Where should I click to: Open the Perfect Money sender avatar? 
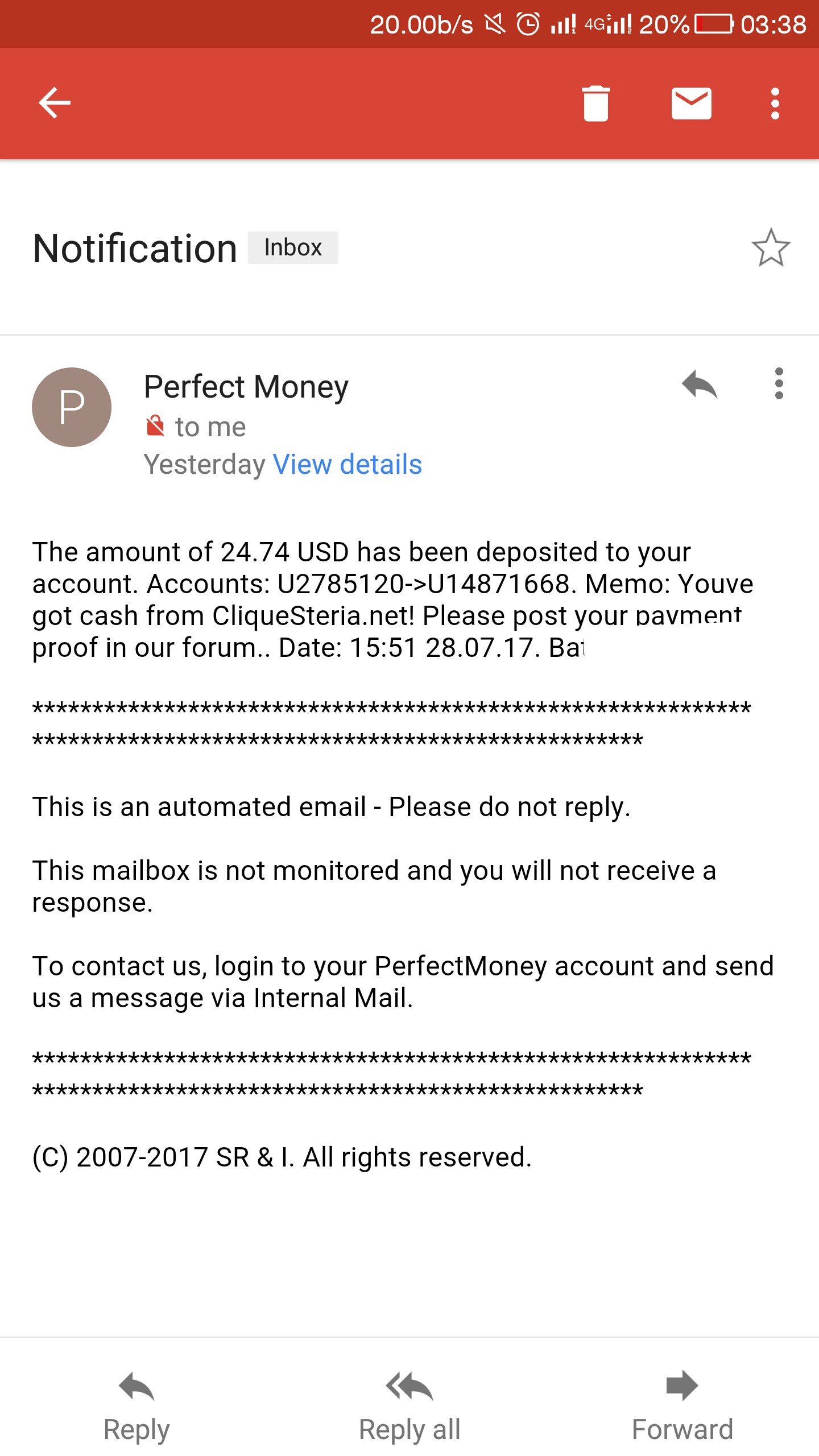coord(72,407)
